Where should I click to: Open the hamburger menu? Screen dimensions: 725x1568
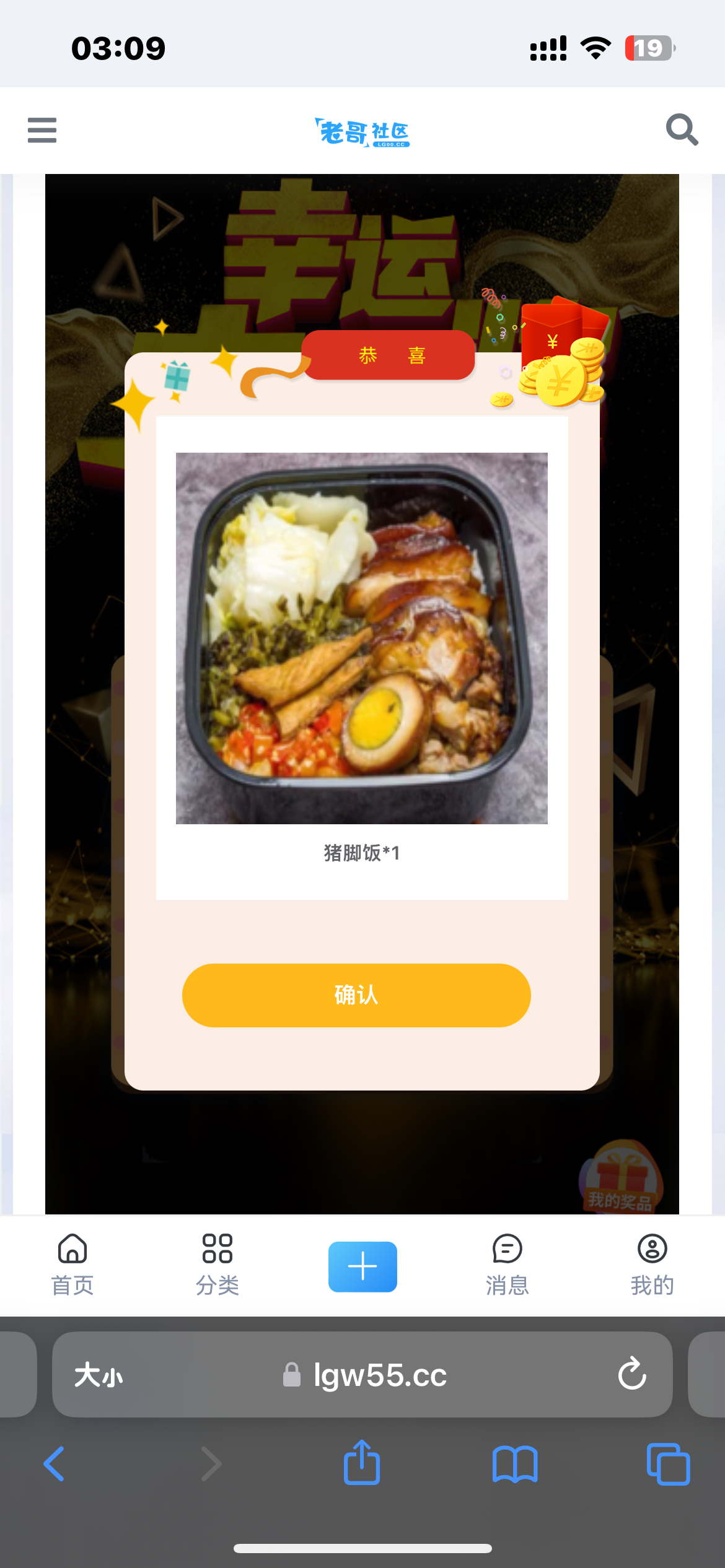pyautogui.click(x=42, y=130)
